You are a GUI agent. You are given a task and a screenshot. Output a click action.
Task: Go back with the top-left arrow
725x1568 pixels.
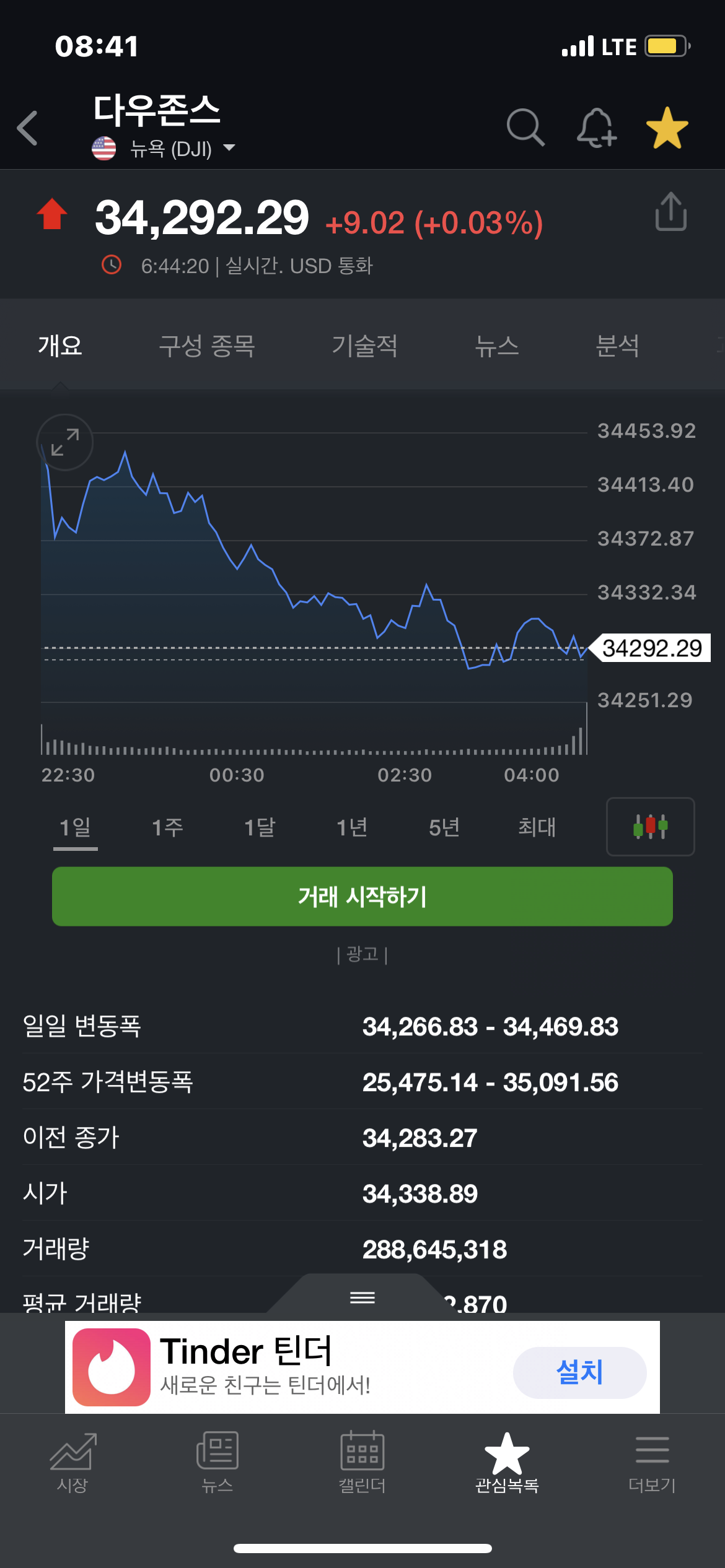click(28, 128)
